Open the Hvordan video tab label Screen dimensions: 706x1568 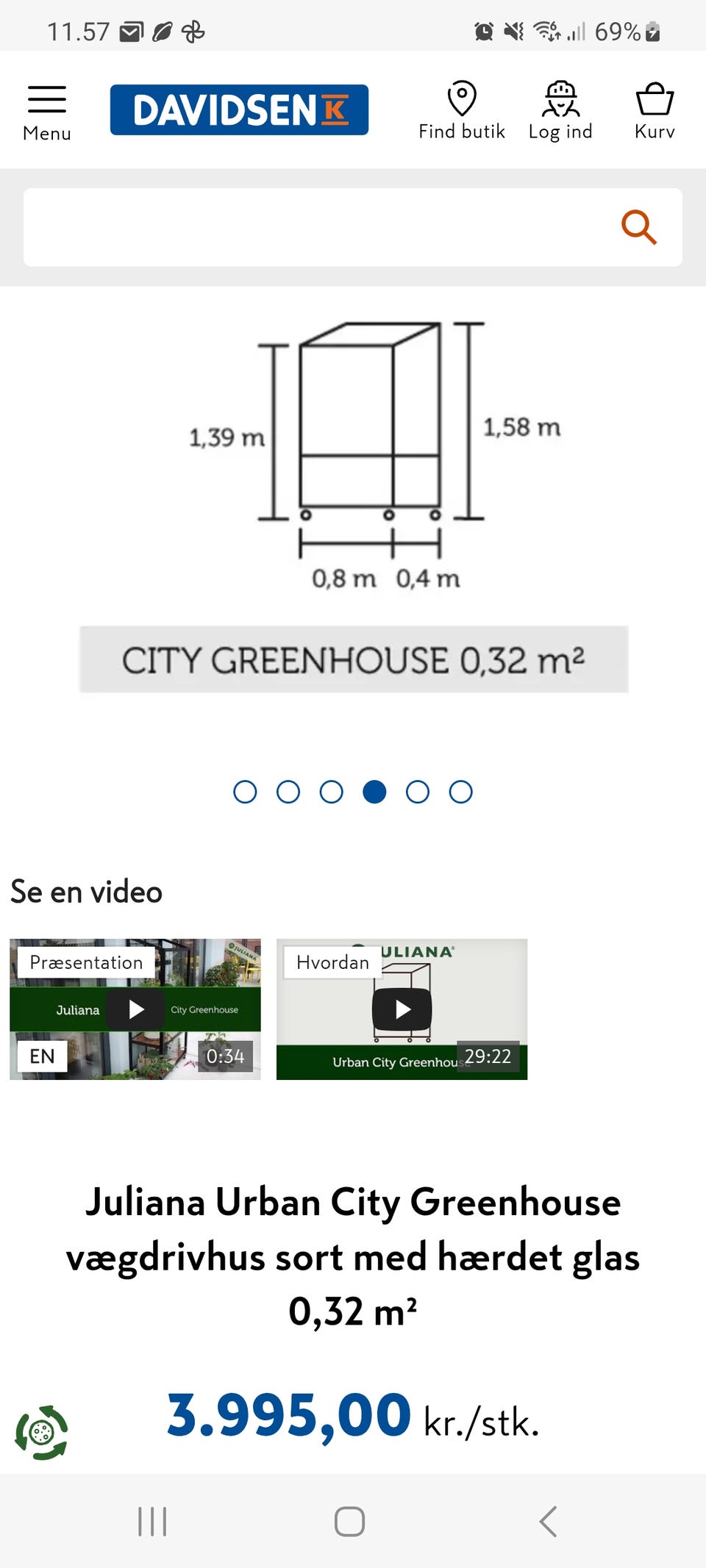332,962
